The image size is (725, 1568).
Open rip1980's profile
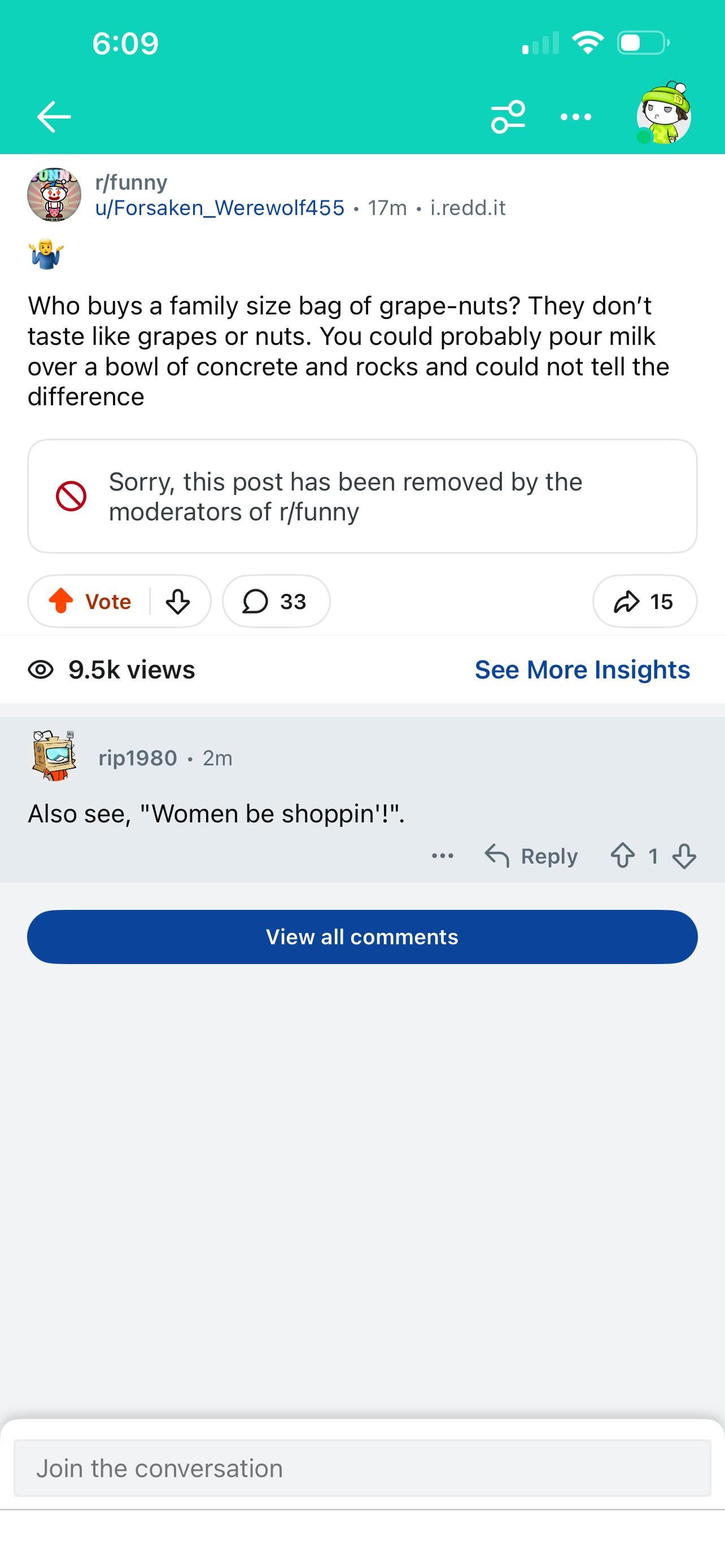coord(138,759)
